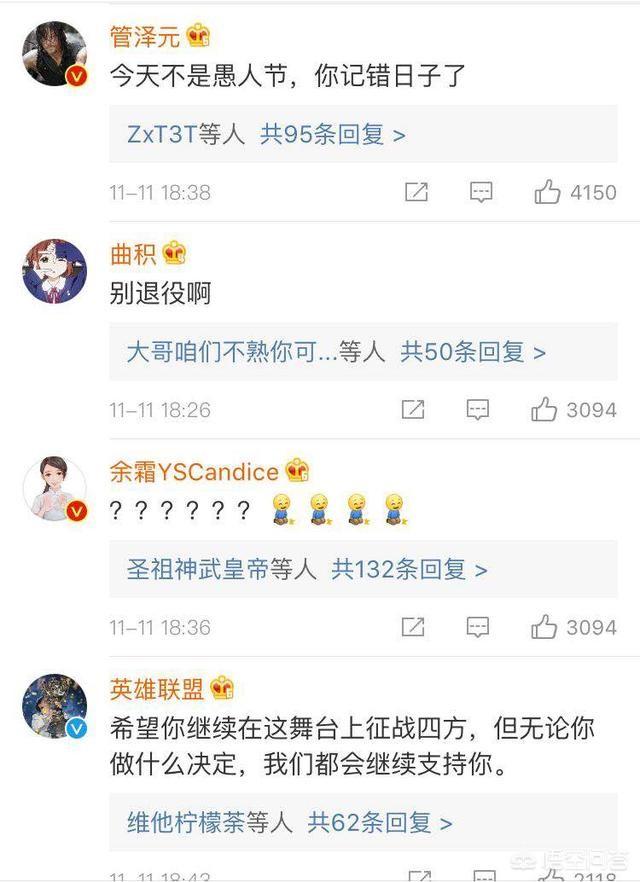Tap the username 管泽元

tap(145, 37)
